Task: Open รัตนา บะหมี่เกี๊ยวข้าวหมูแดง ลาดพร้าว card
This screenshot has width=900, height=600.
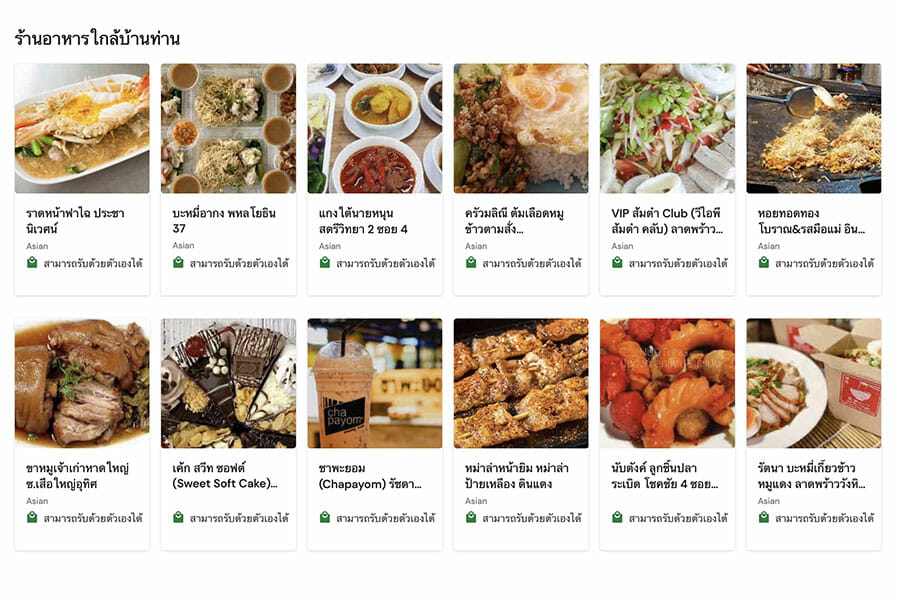Action: click(x=813, y=475)
